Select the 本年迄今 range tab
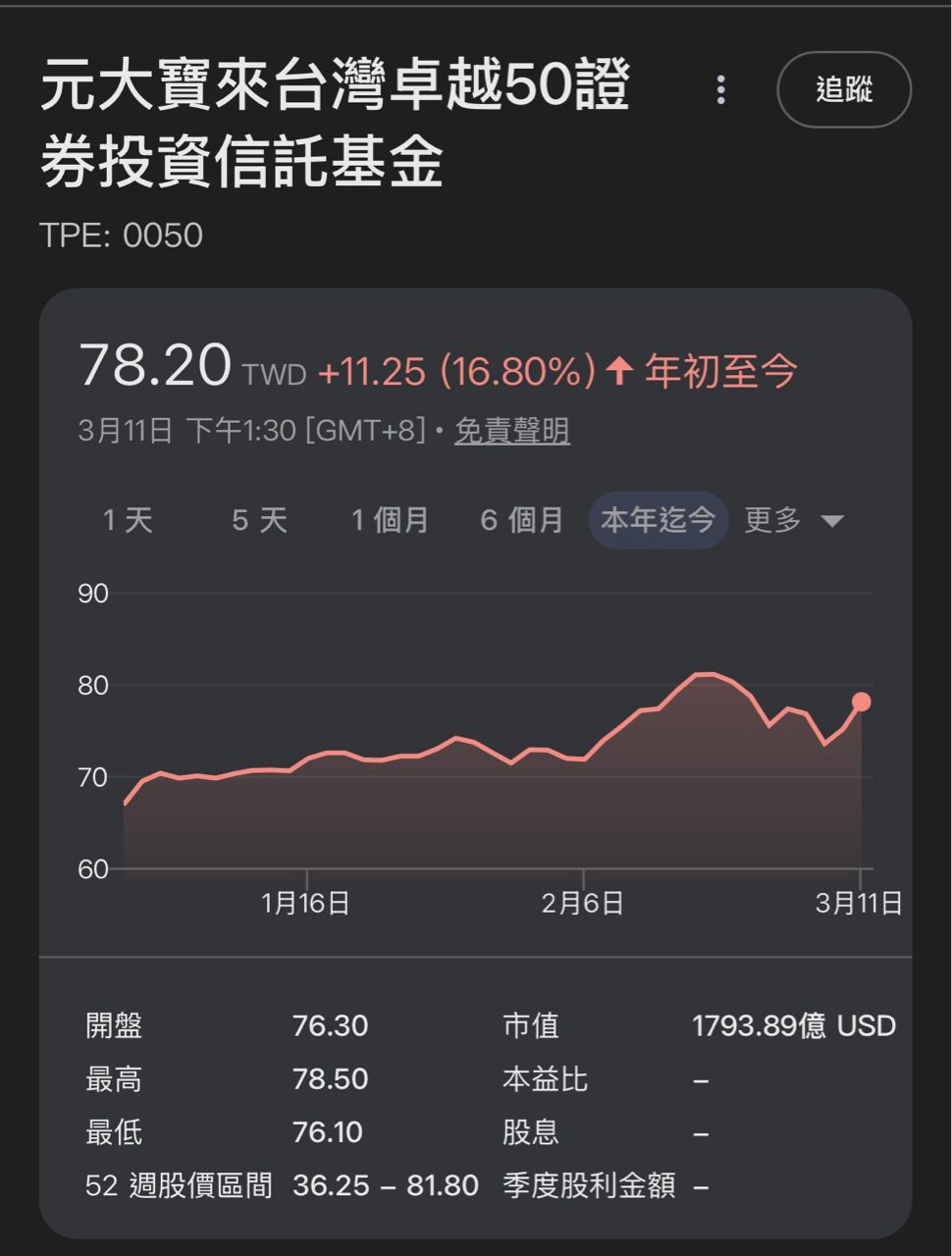Viewport: 952px width, 1256px height. pos(658,520)
